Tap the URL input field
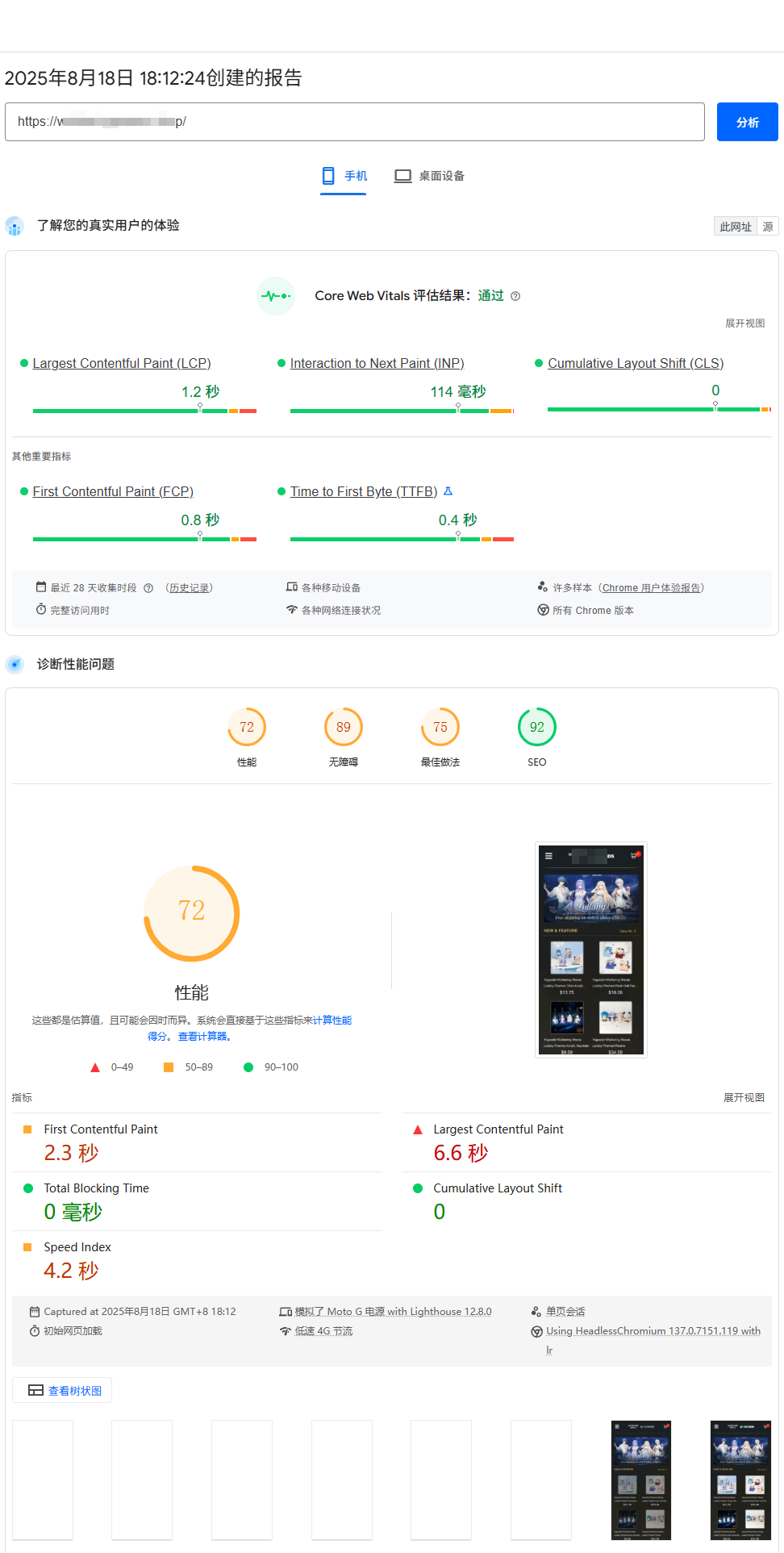The width and height of the screenshot is (784, 1553). pyautogui.click(x=355, y=122)
